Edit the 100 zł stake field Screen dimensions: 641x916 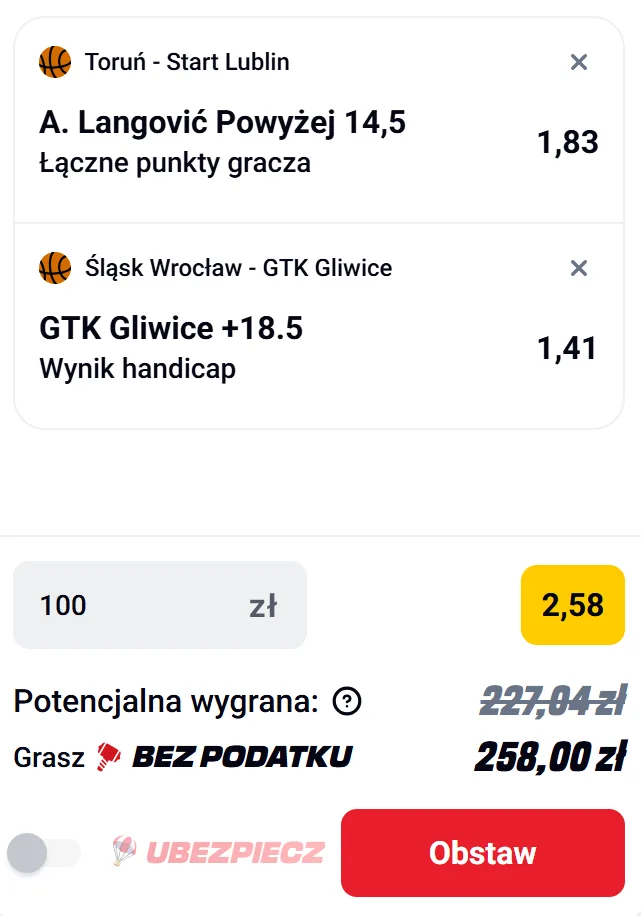[x=140, y=605]
